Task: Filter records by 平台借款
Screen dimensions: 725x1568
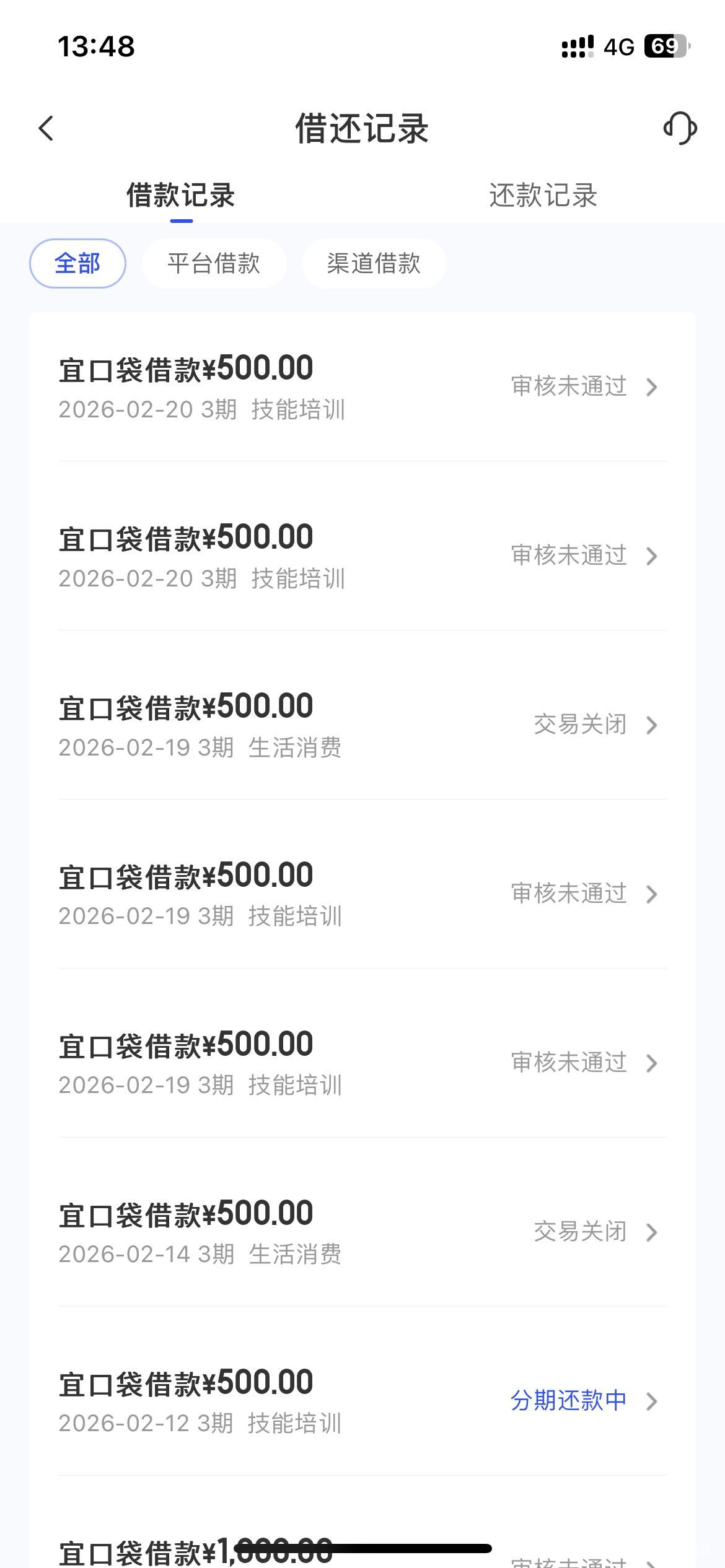Action: pos(214,264)
